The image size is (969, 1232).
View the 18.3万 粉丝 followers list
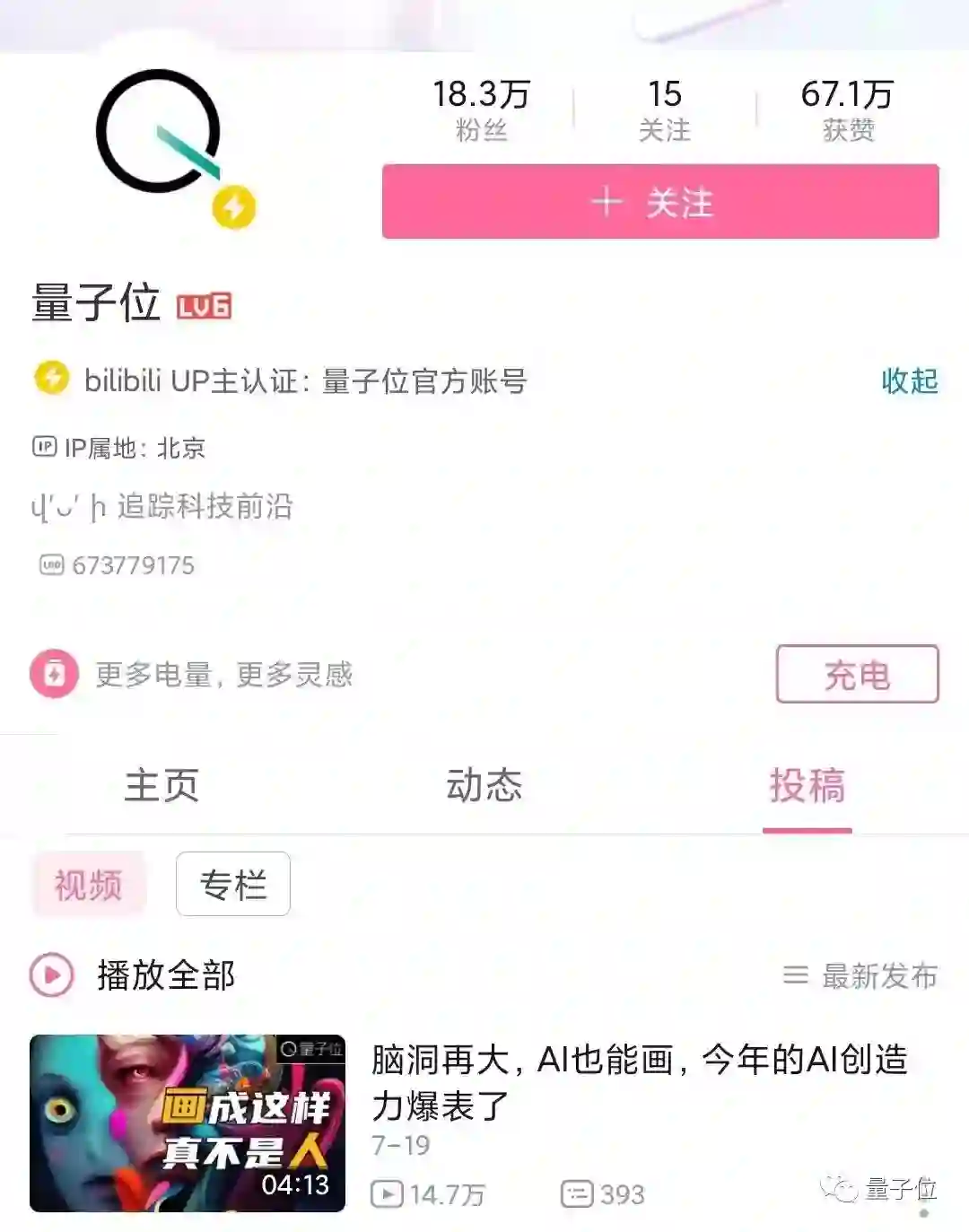(481, 109)
